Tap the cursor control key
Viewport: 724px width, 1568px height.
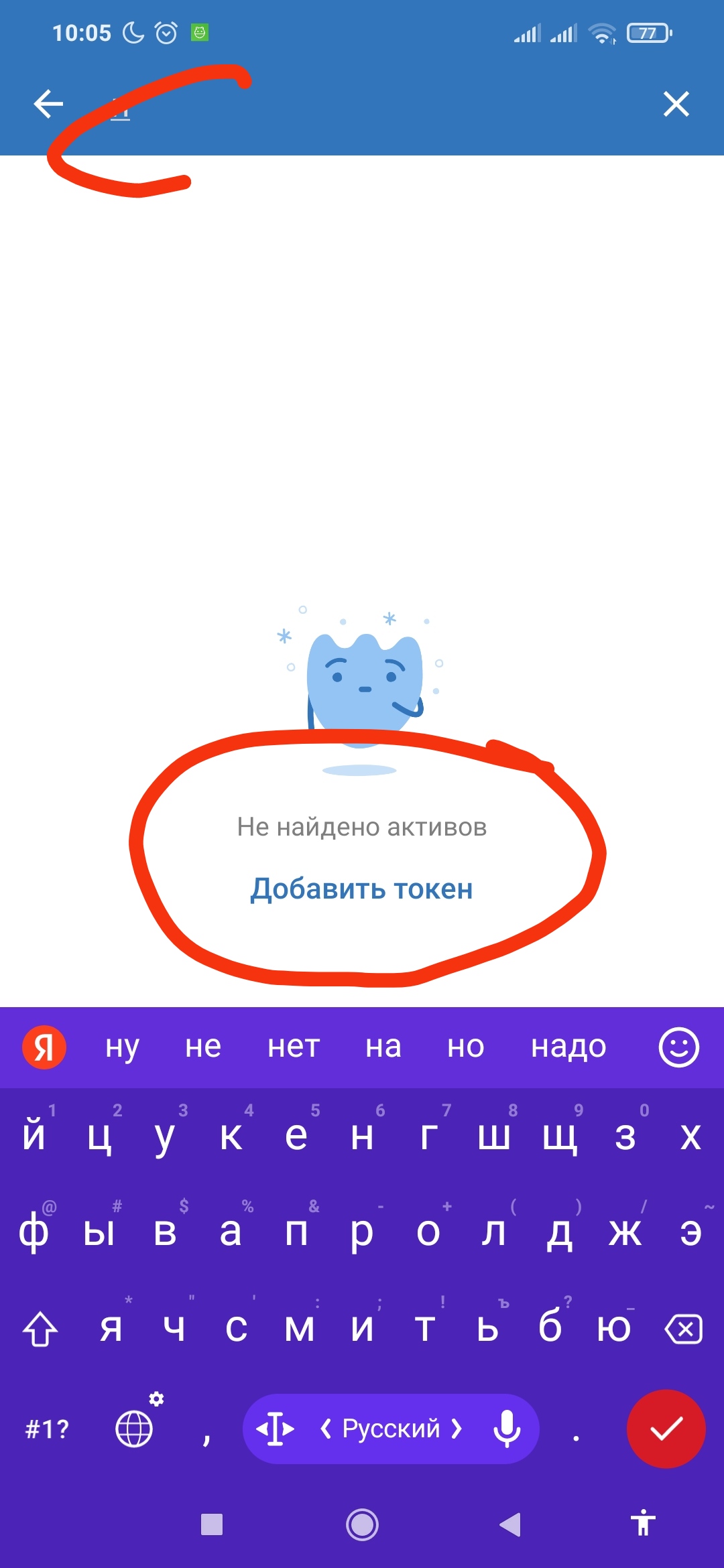click(x=276, y=1429)
